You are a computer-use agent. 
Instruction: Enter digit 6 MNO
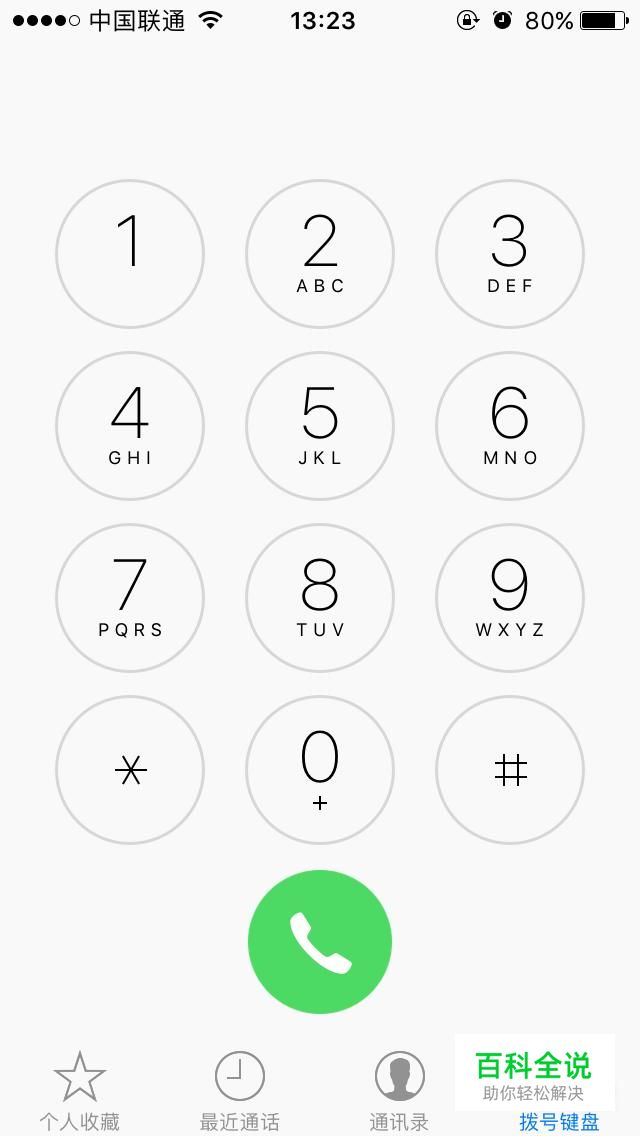coord(510,427)
